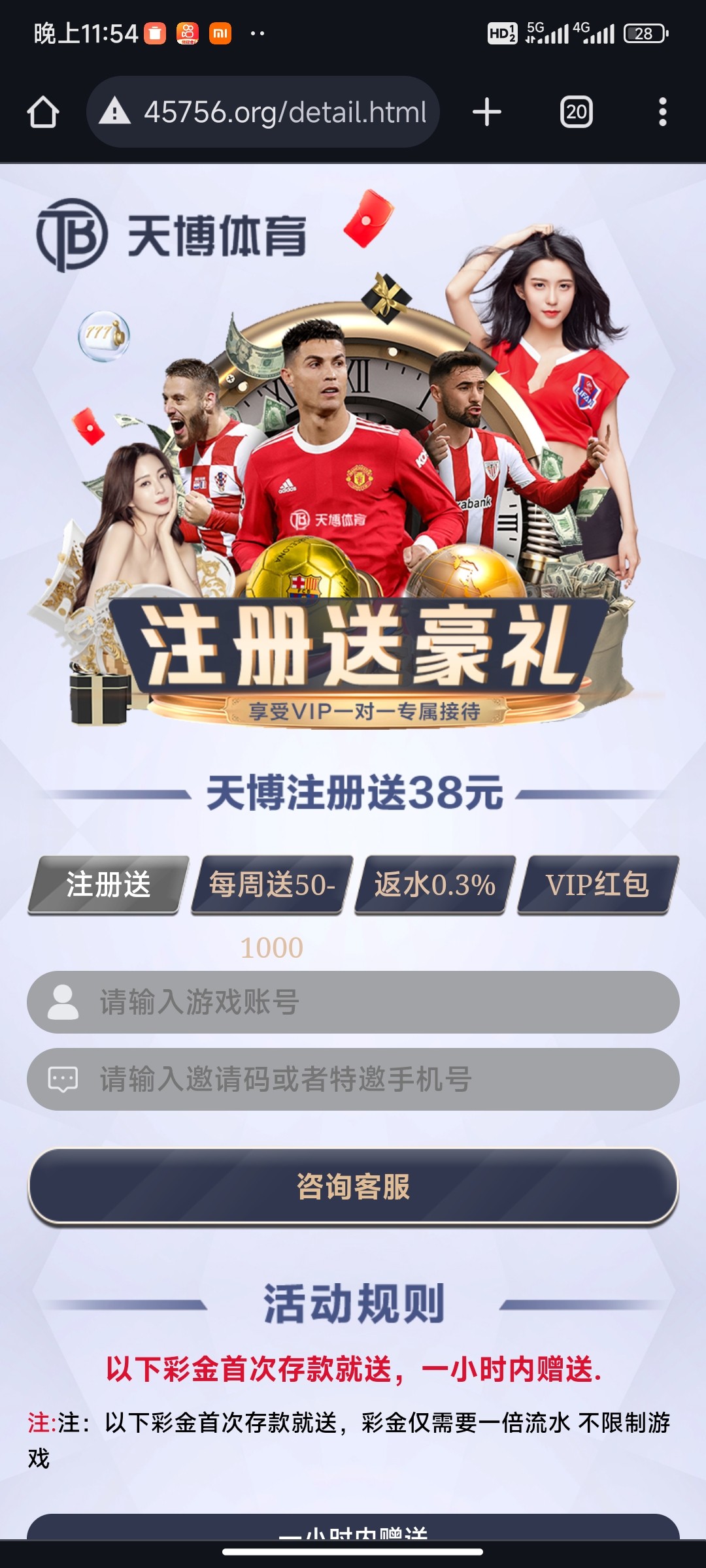View the 20 open tabs
The width and height of the screenshot is (706, 1568).
click(576, 112)
